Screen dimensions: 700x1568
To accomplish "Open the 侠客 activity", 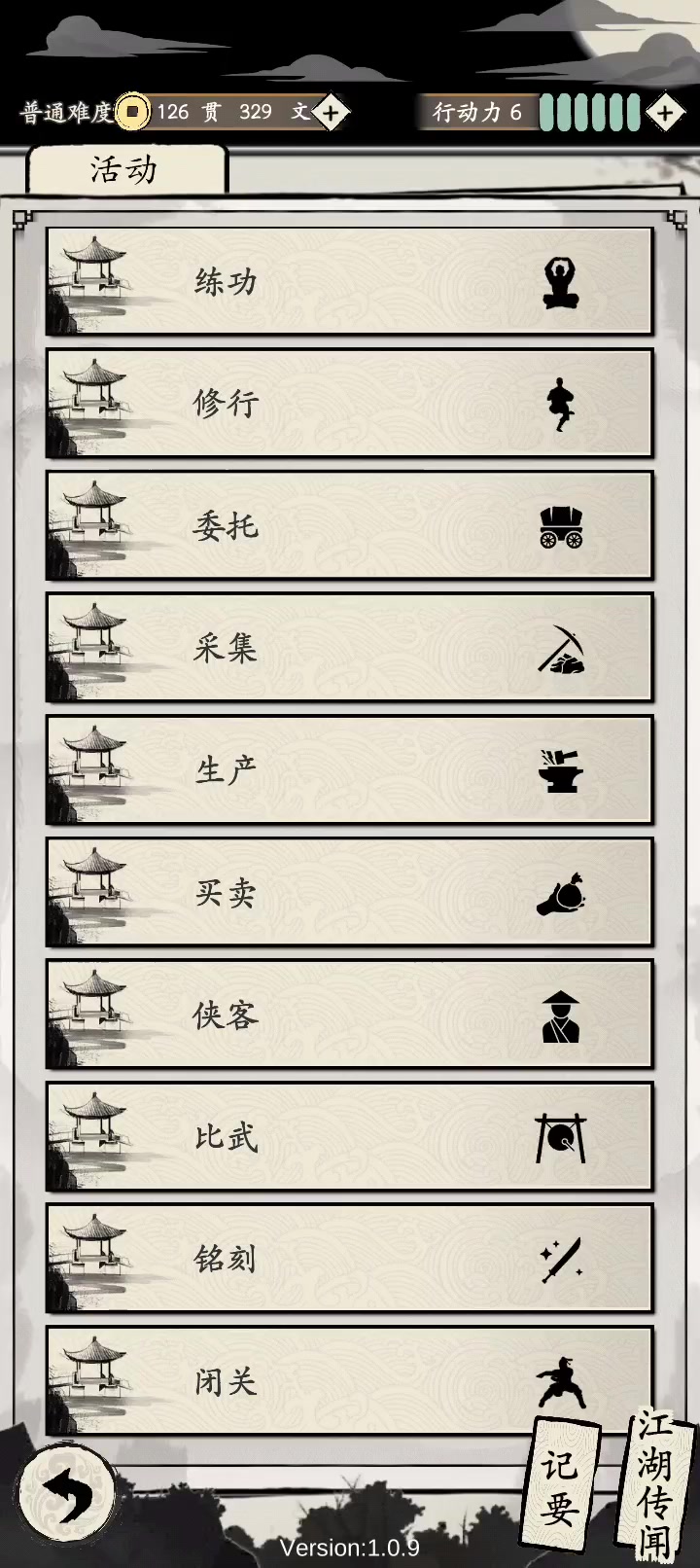I will click(349, 1015).
